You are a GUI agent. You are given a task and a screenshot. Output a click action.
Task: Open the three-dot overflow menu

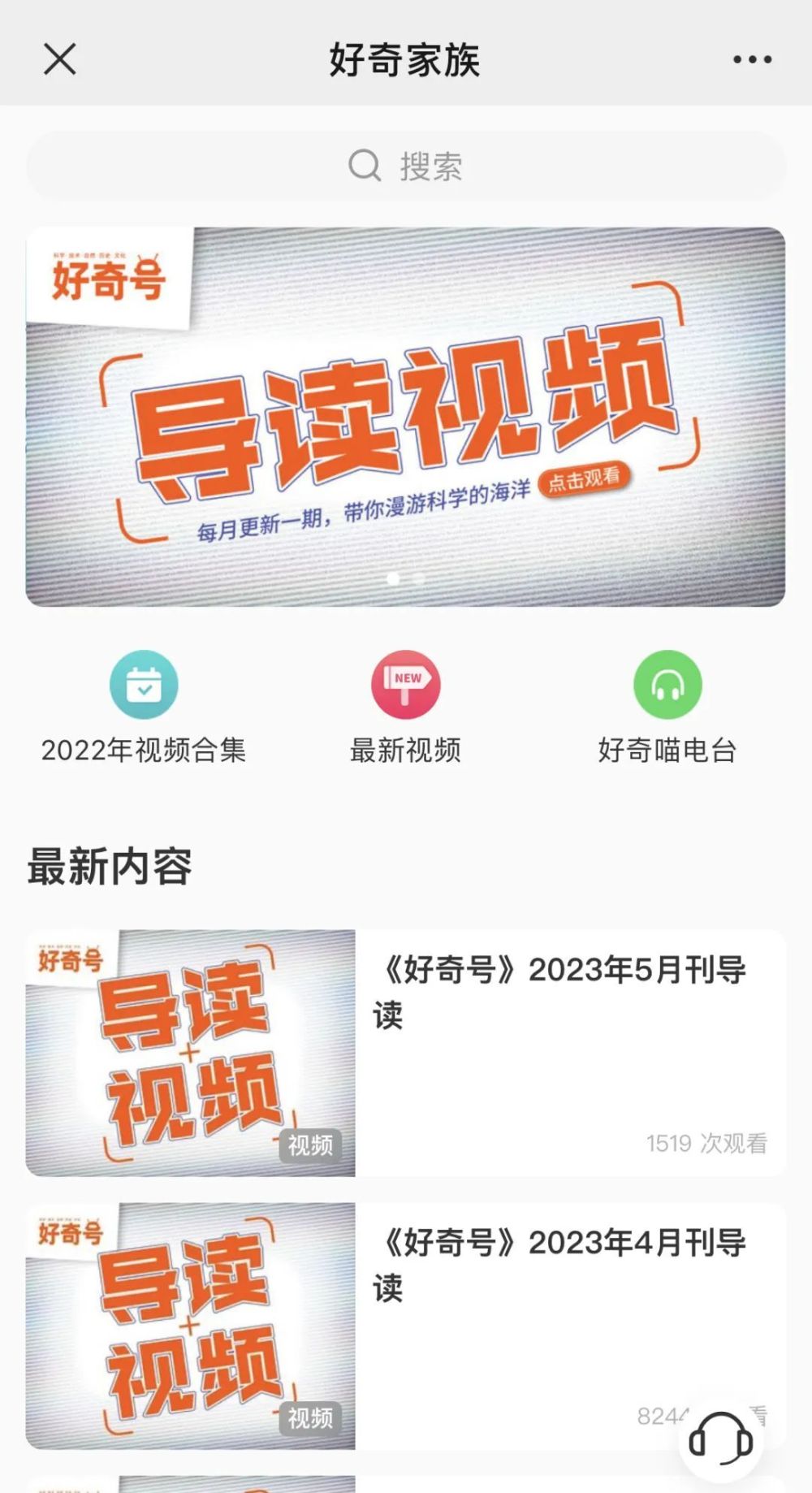(752, 59)
